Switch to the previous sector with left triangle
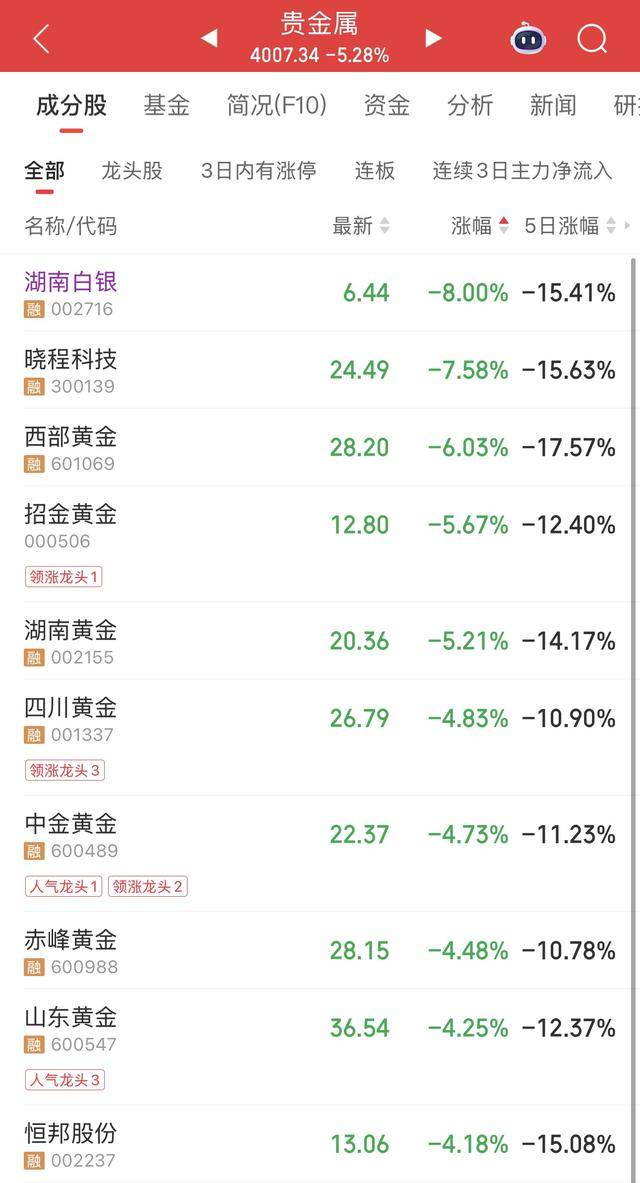The height and width of the screenshot is (1183, 640). click(x=209, y=38)
